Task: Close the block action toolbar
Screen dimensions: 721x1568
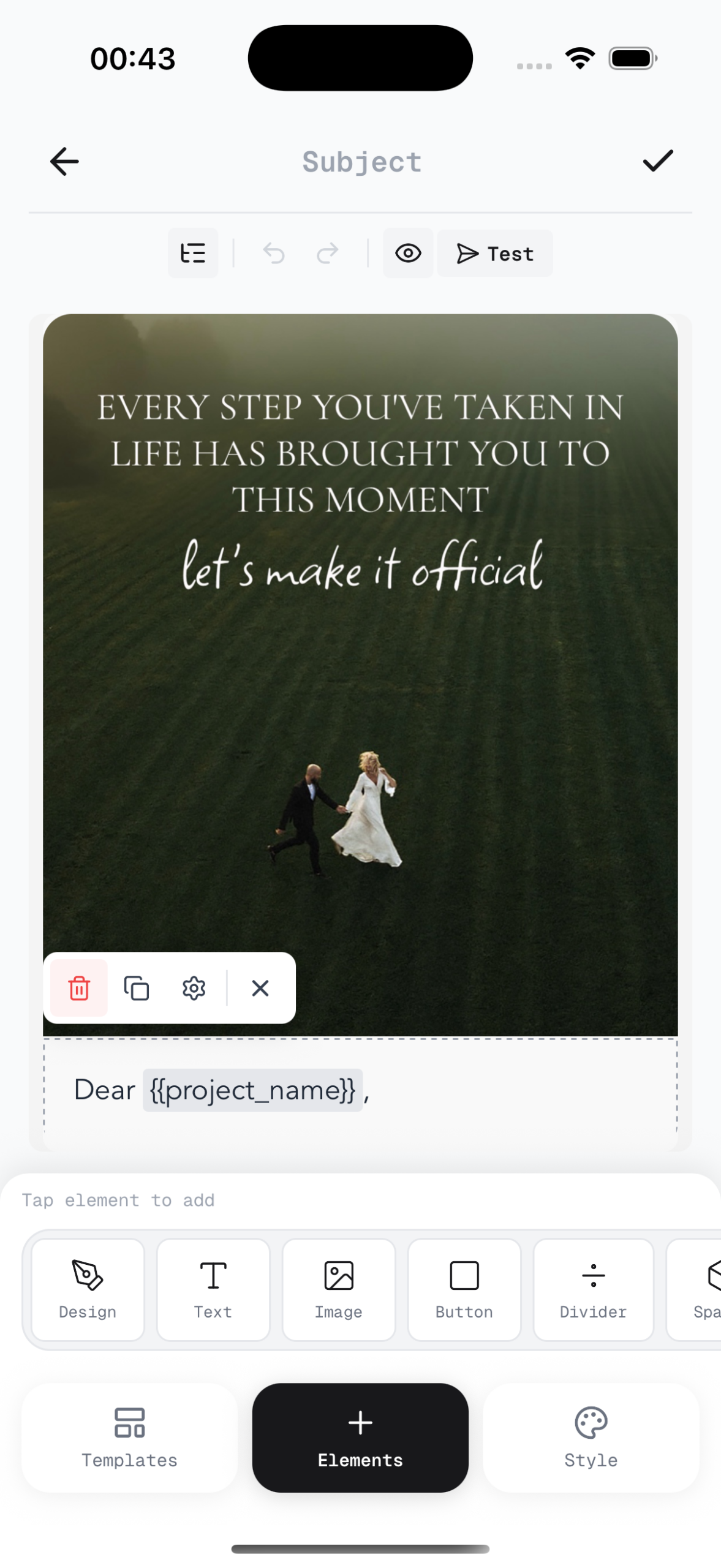Action: tap(260, 988)
